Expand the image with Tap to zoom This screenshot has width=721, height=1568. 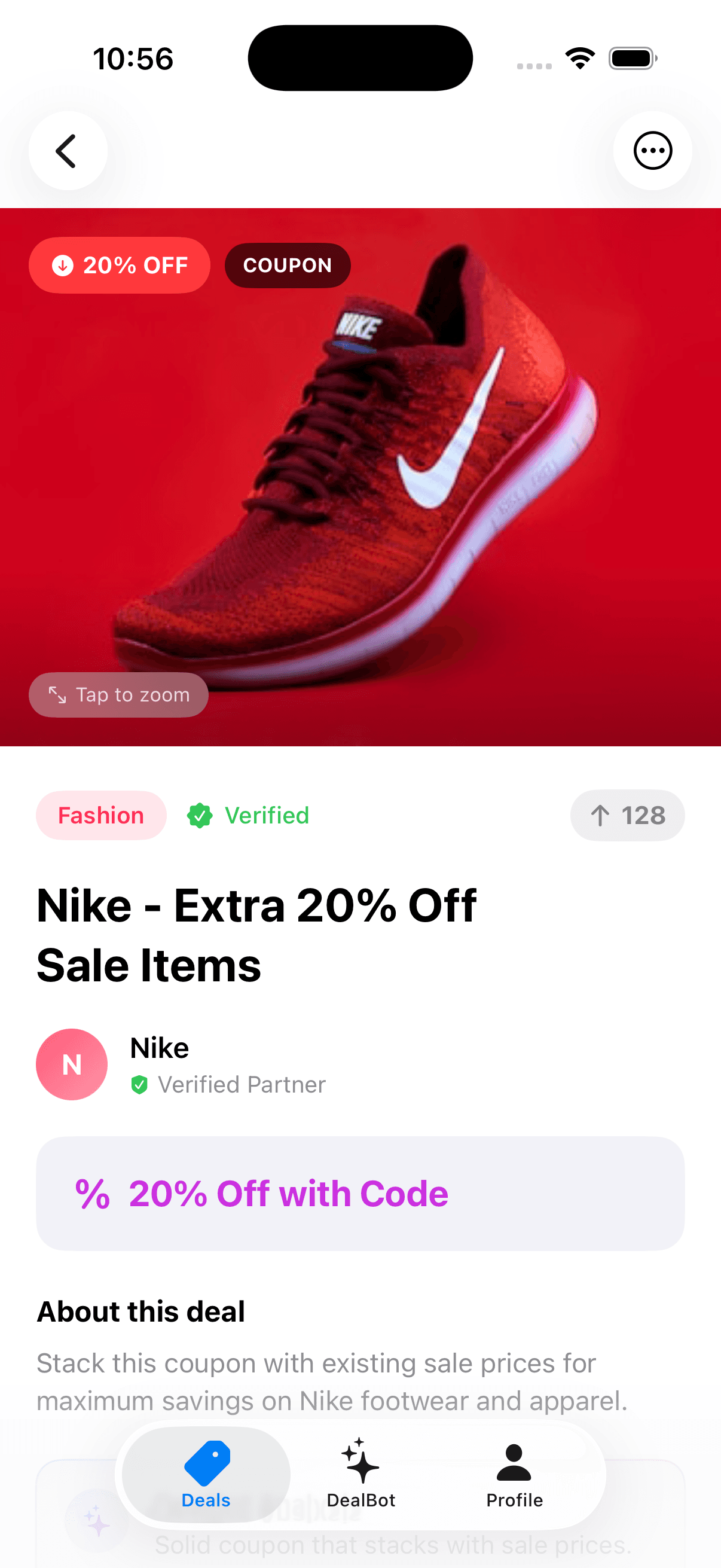(x=118, y=694)
